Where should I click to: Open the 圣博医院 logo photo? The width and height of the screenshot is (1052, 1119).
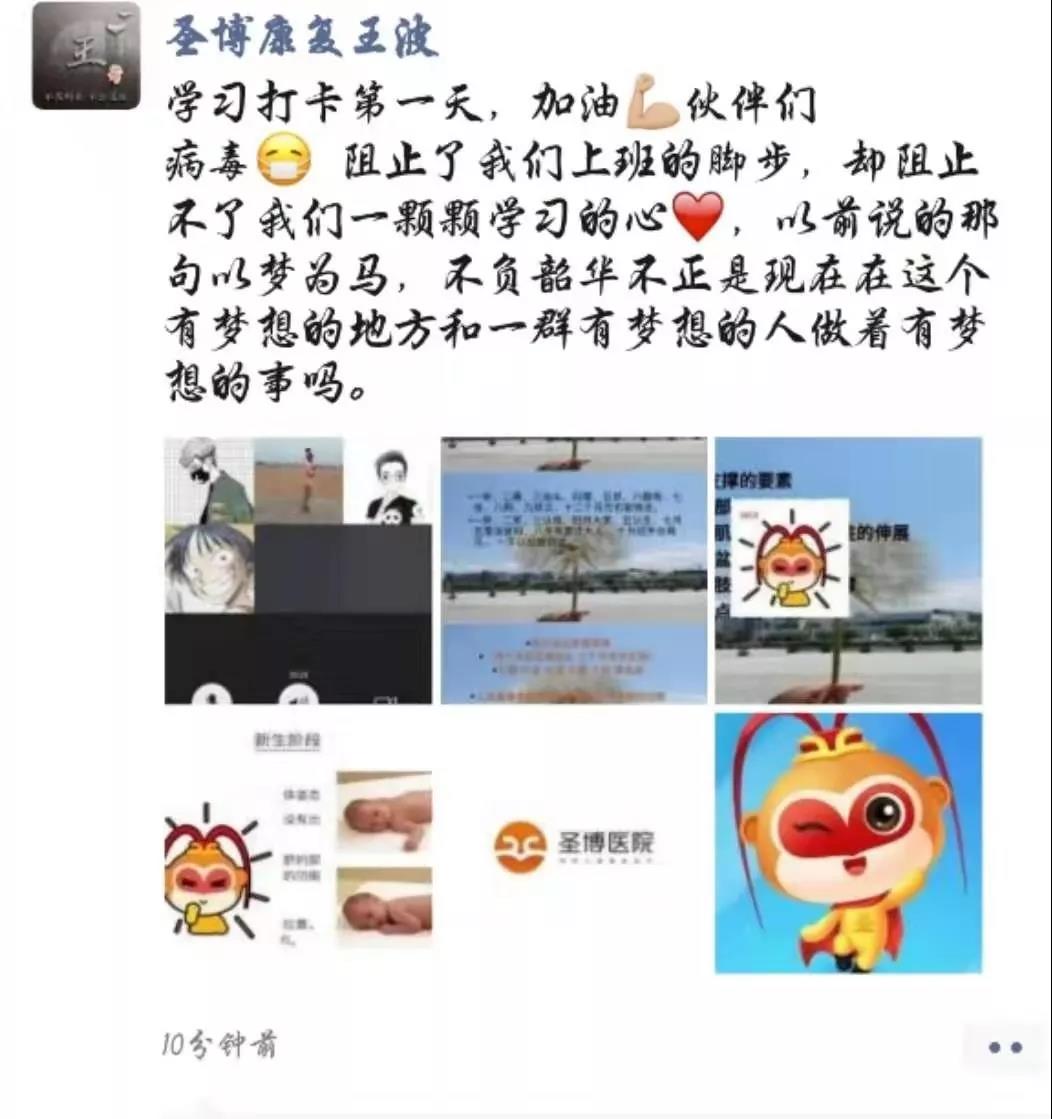(x=573, y=843)
